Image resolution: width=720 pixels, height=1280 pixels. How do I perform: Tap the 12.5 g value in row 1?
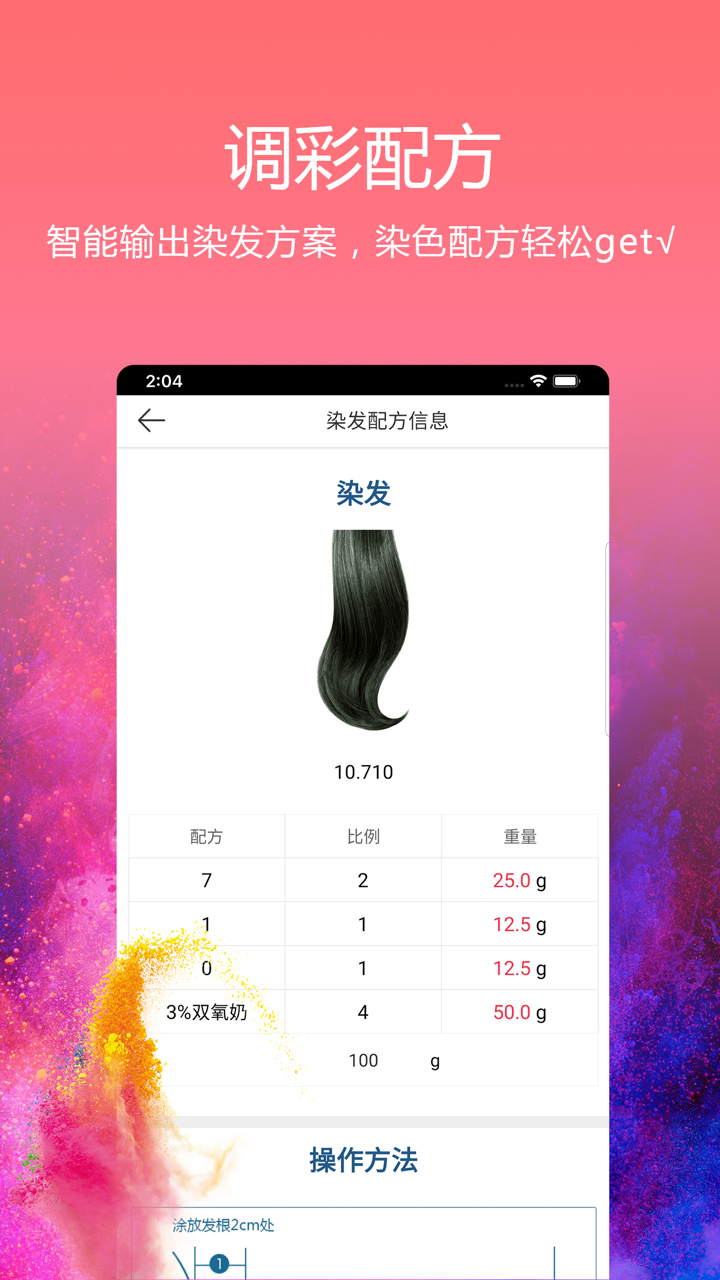tap(519, 924)
